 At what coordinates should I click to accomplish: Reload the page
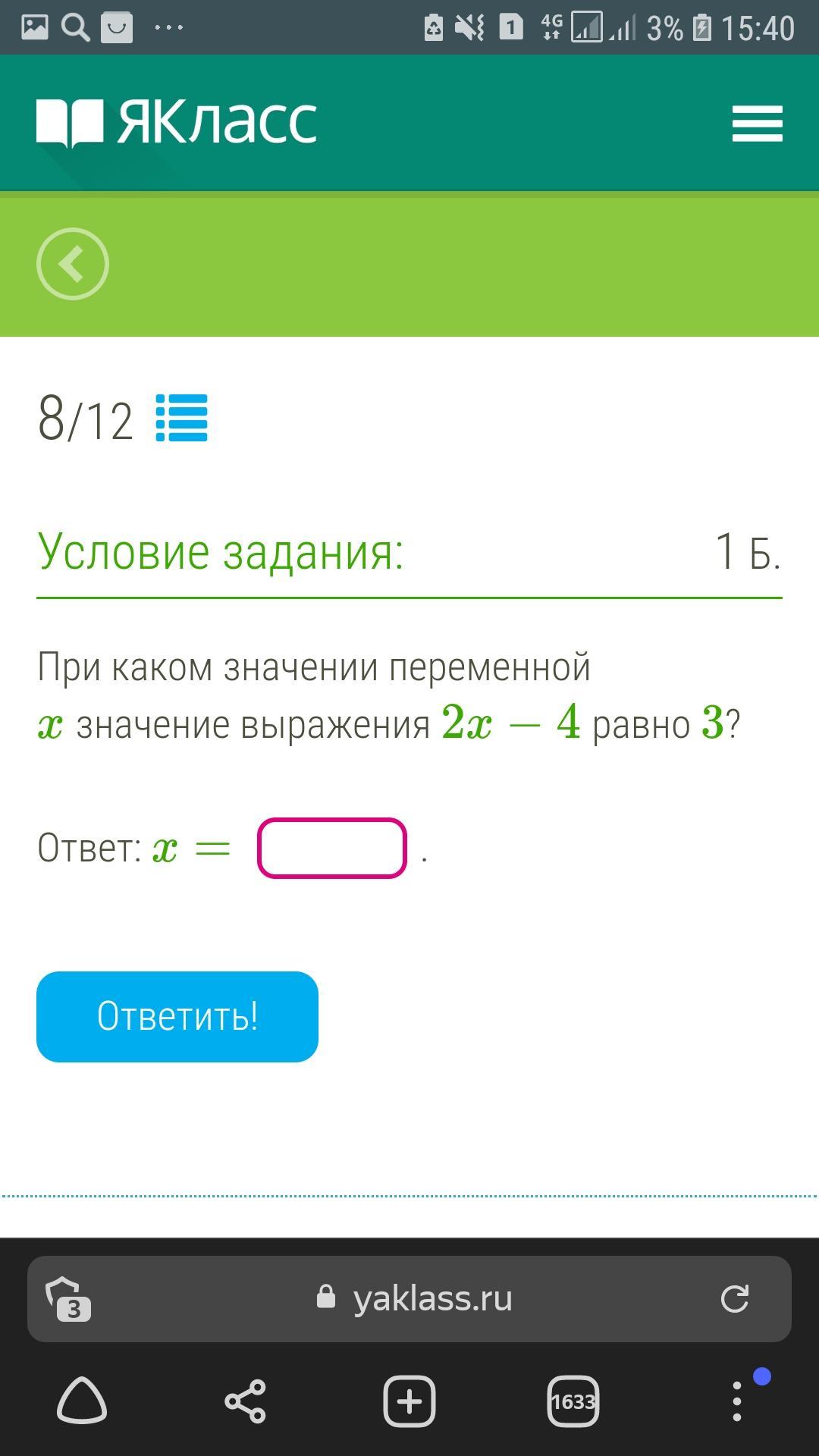click(x=734, y=1298)
